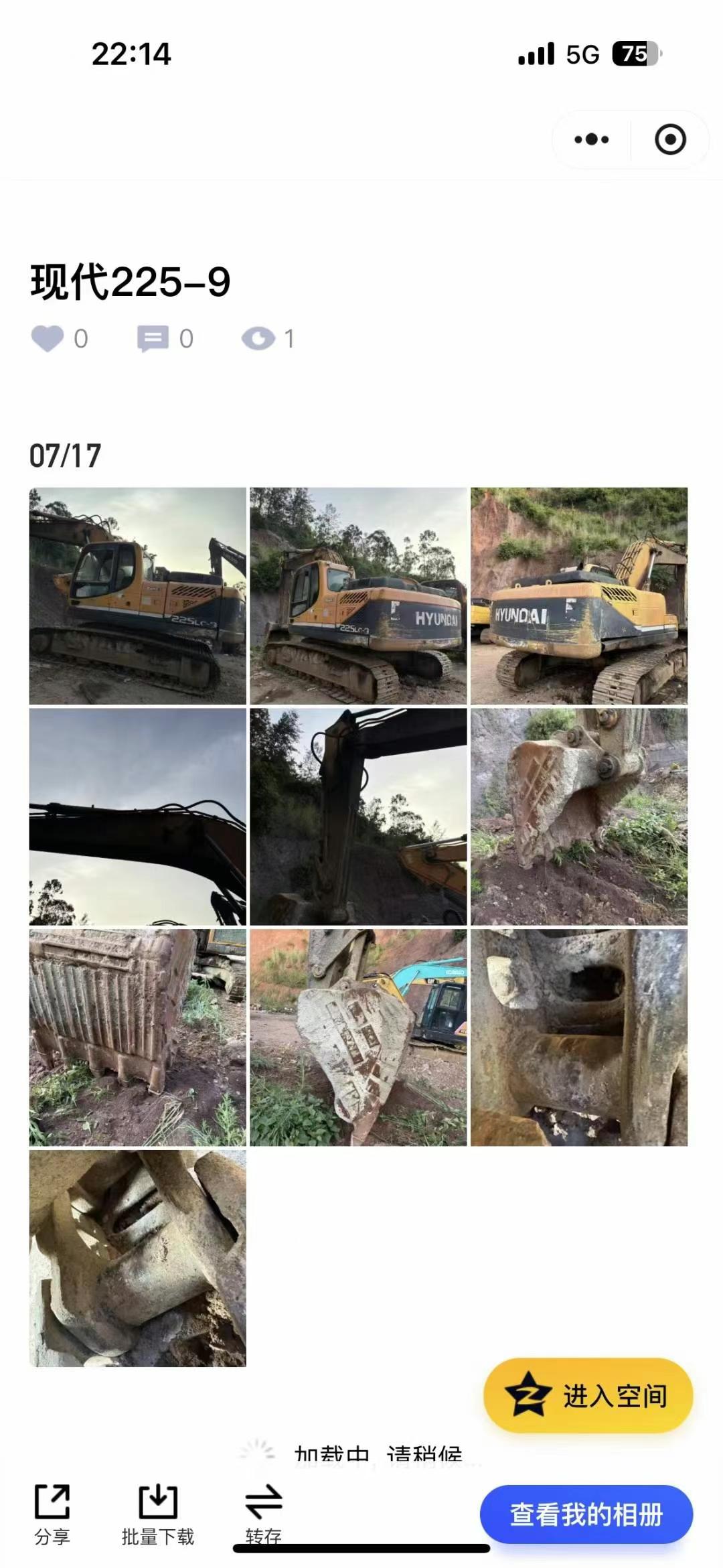
Task: Open photo of excavator showing 225LC-9 side label
Action: coord(137,595)
